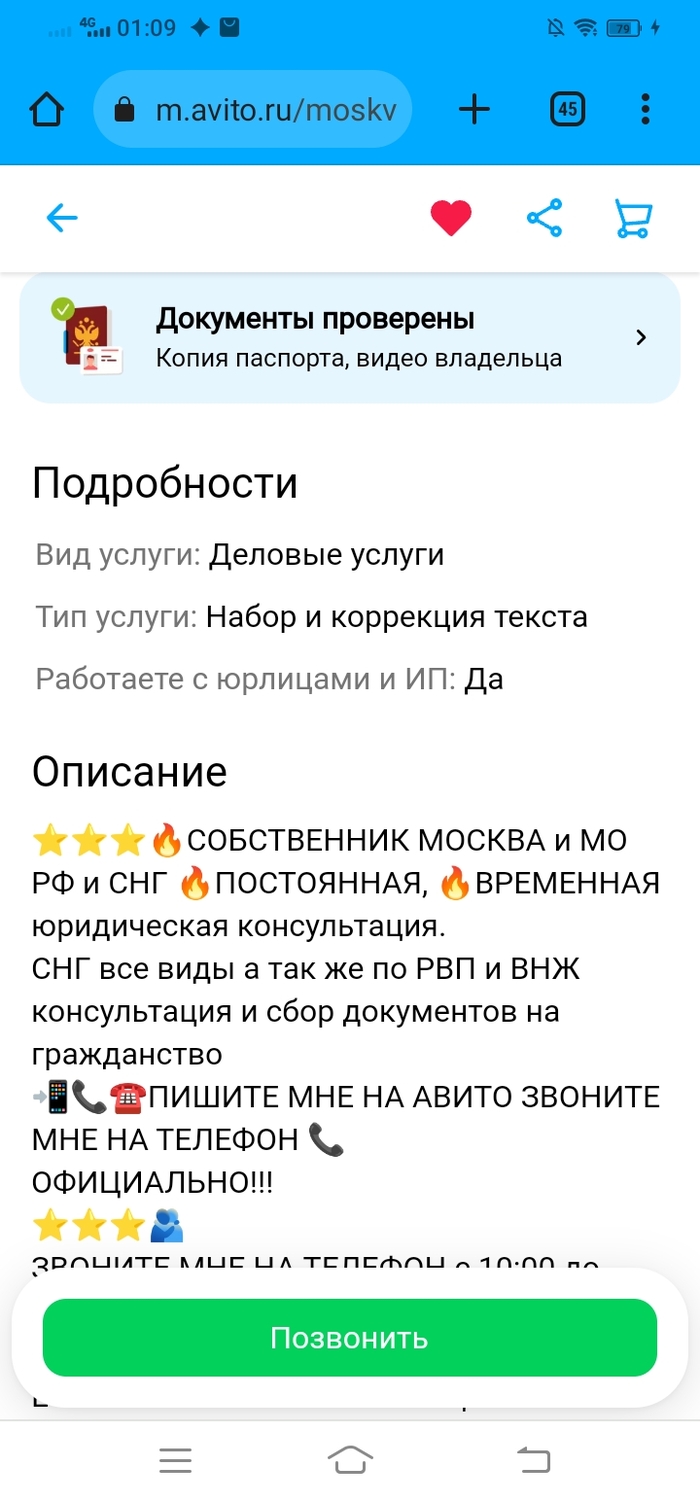This screenshot has height=1501, width=700.
Task: Open the Документы проверены banner
Action: tap(350, 338)
